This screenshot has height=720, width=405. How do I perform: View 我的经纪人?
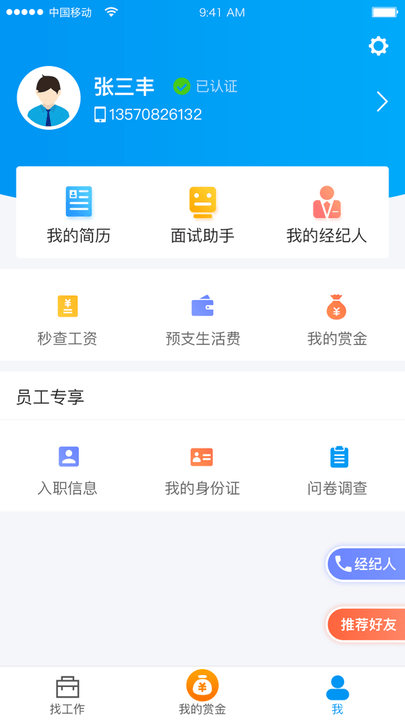point(326,214)
